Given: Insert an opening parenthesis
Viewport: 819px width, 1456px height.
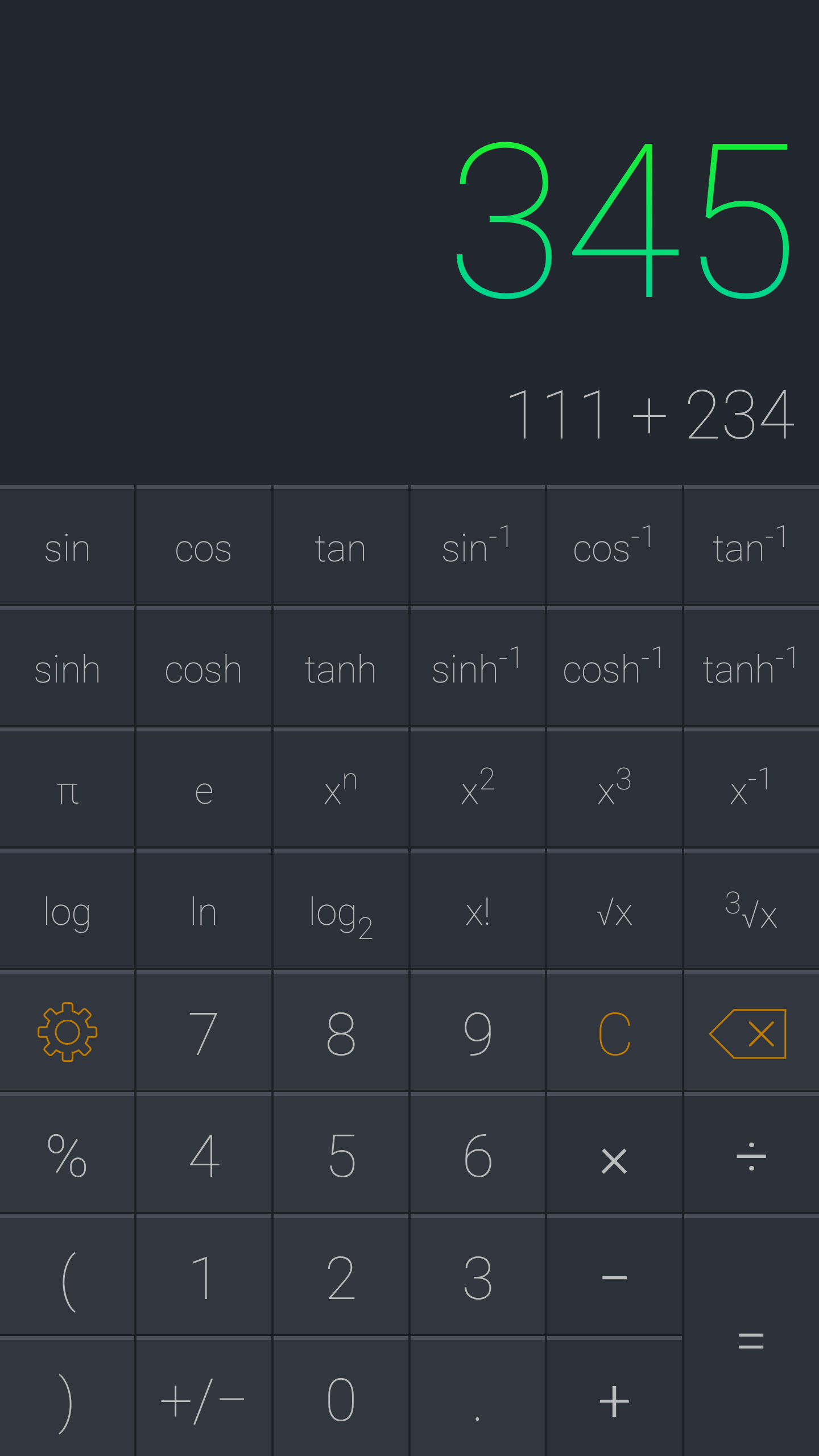Looking at the screenshot, I should pos(67,1275).
